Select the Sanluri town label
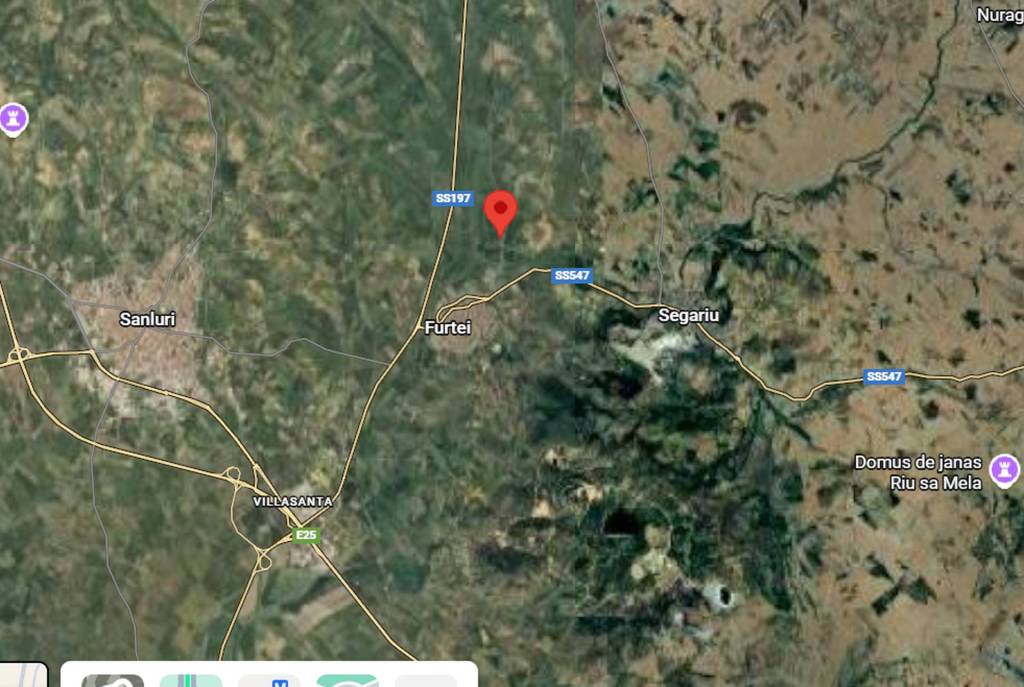The width and height of the screenshot is (1024, 687). coord(147,320)
